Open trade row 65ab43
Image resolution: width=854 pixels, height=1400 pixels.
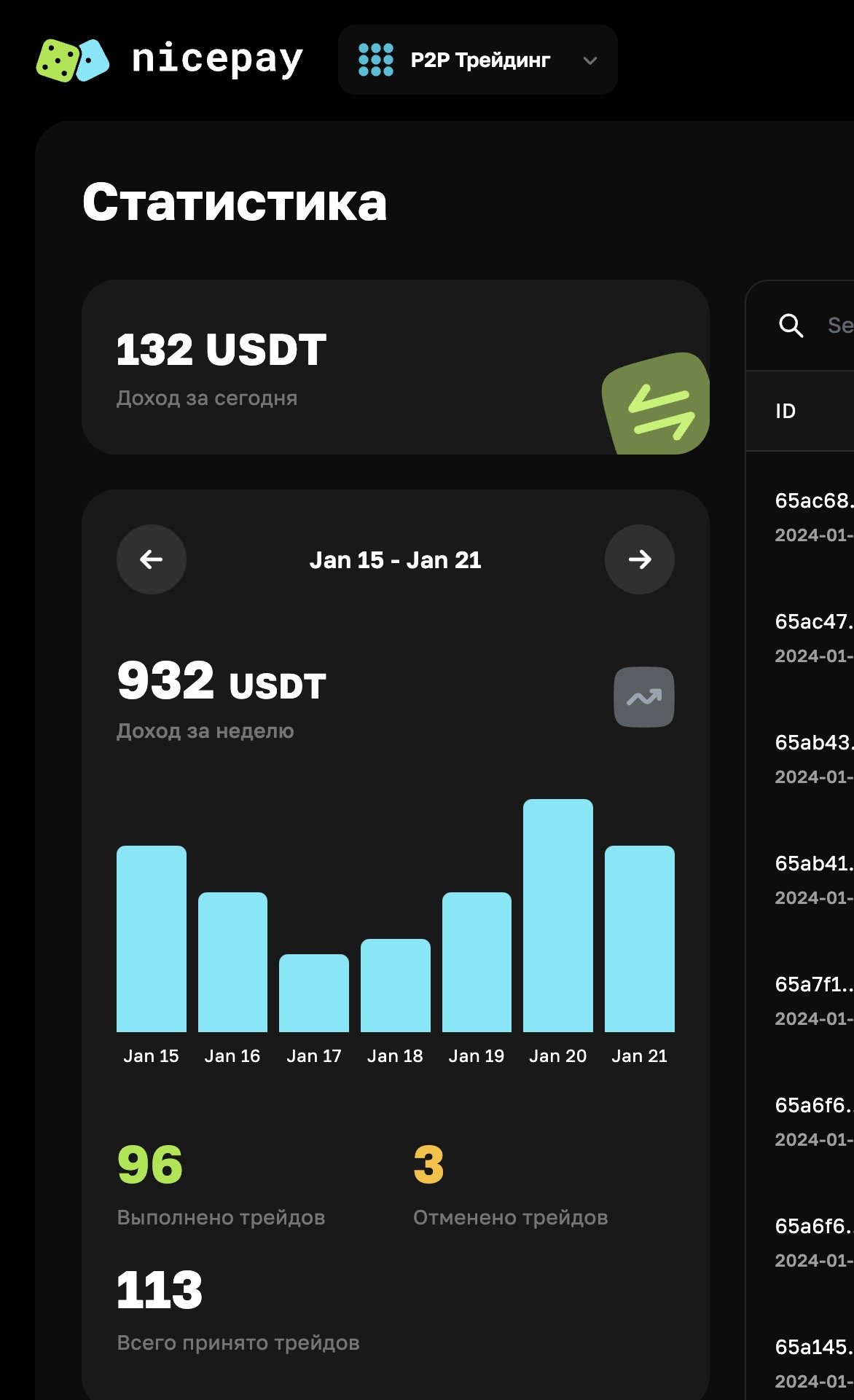click(x=800, y=758)
